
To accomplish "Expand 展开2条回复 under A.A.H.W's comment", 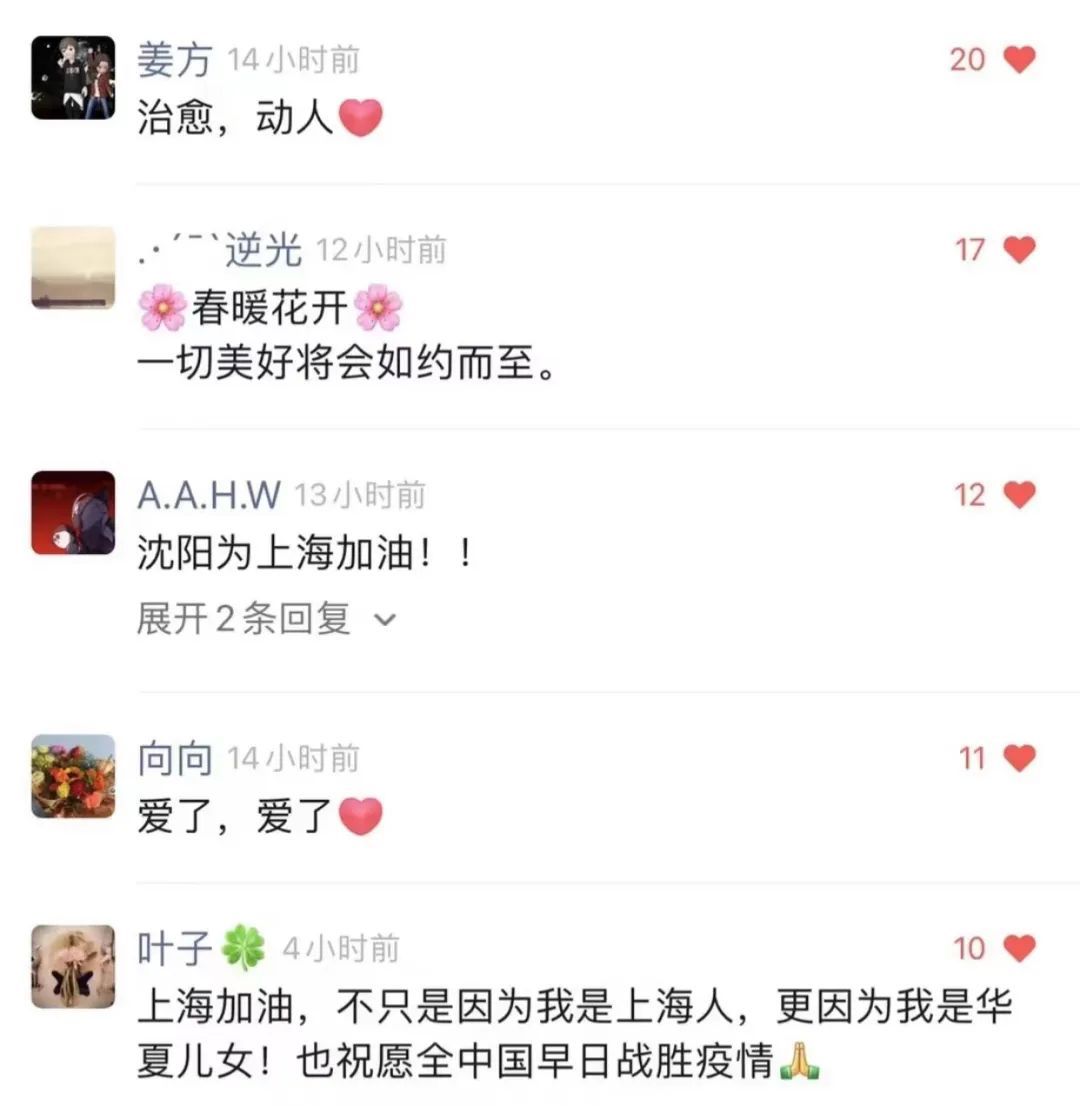I will click(266, 620).
